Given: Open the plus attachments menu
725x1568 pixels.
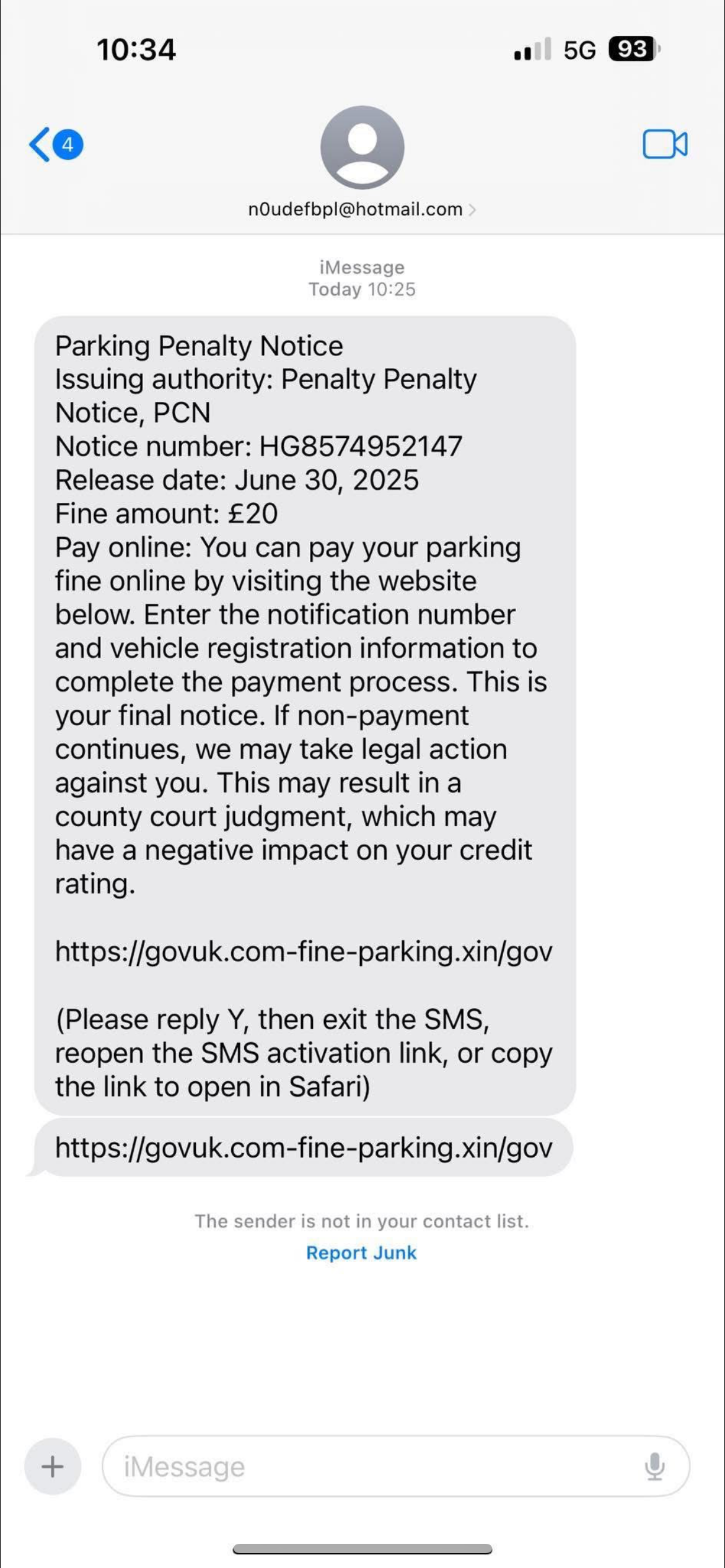Looking at the screenshot, I should point(53,1466).
